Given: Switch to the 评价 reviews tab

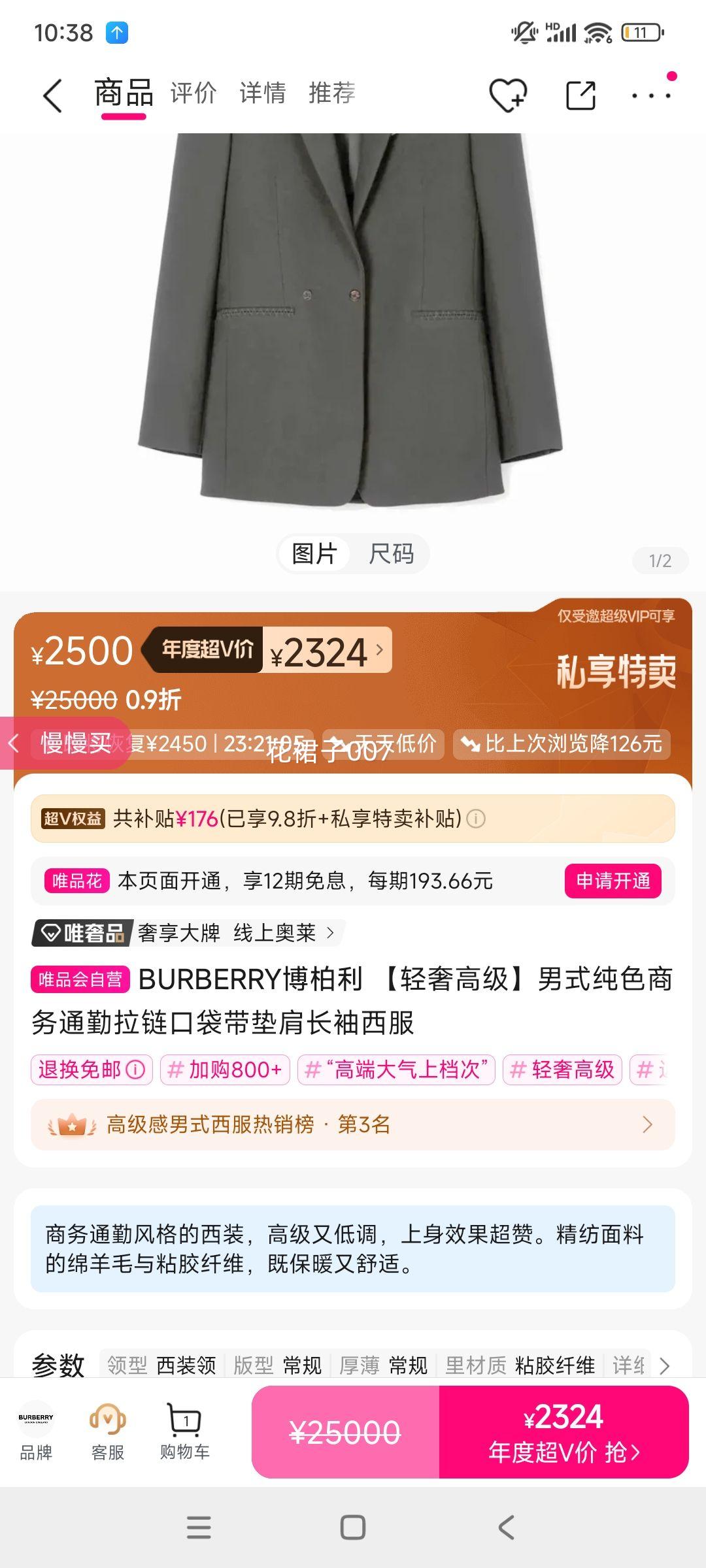Looking at the screenshot, I should [193, 93].
